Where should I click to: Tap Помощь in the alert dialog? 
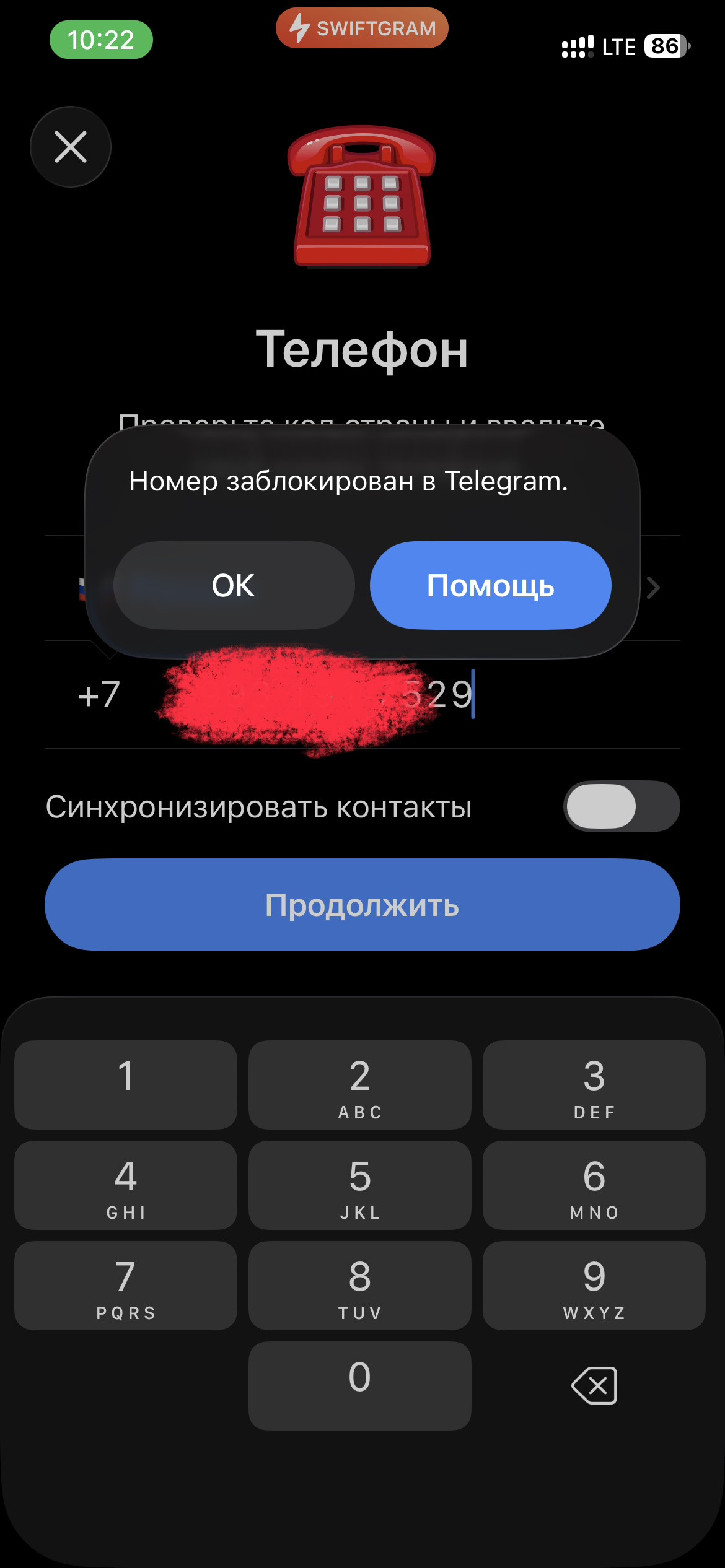(490, 585)
